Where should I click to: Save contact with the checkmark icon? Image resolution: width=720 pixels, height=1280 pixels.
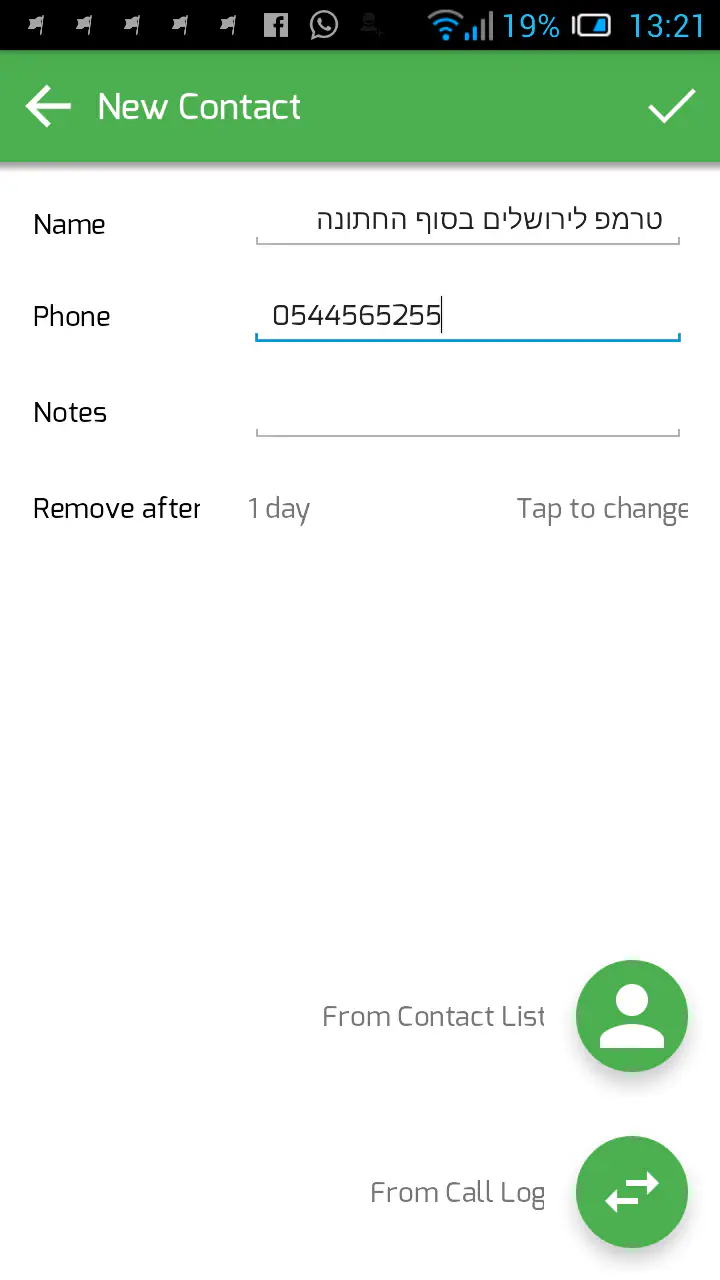[672, 107]
